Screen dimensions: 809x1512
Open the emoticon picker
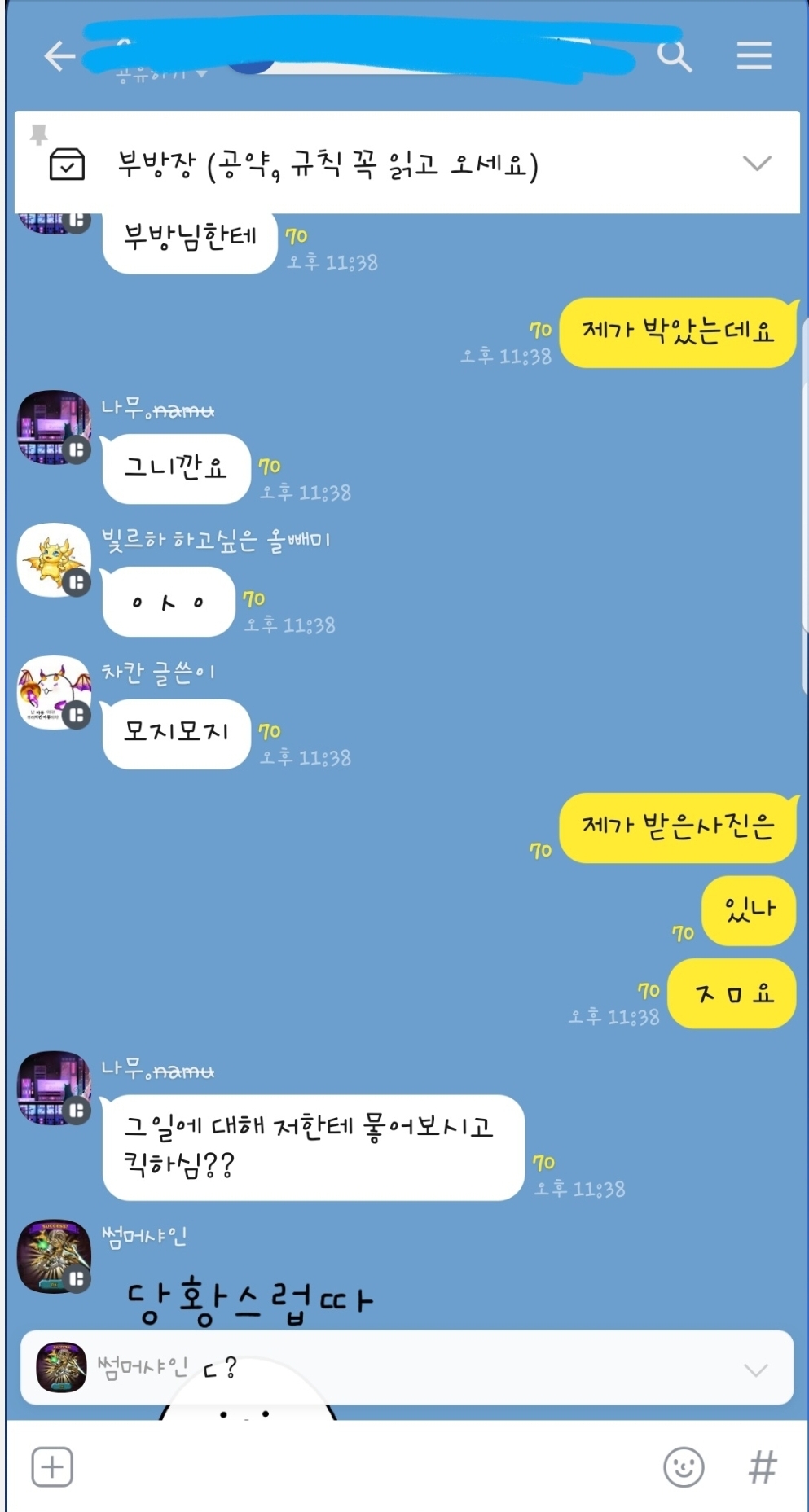pos(683,1467)
